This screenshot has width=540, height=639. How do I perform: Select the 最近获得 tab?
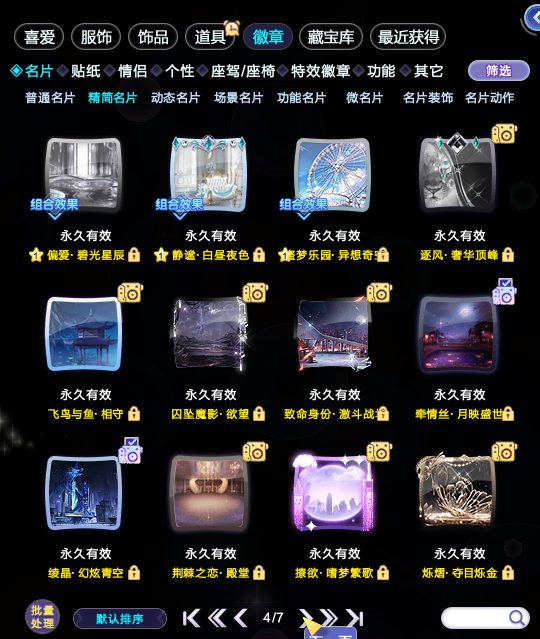408,37
